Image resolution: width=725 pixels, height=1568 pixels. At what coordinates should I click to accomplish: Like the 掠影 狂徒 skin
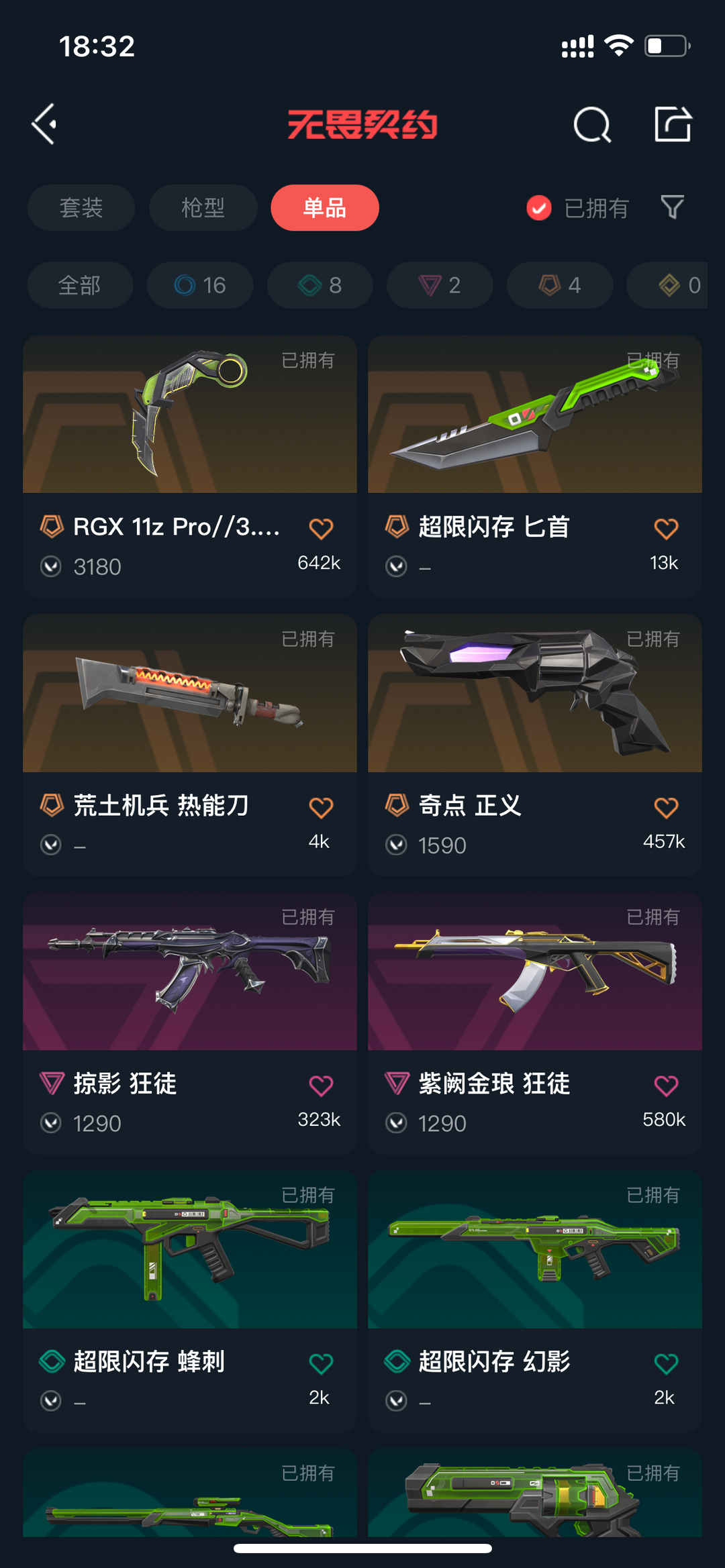tap(321, 1086)
